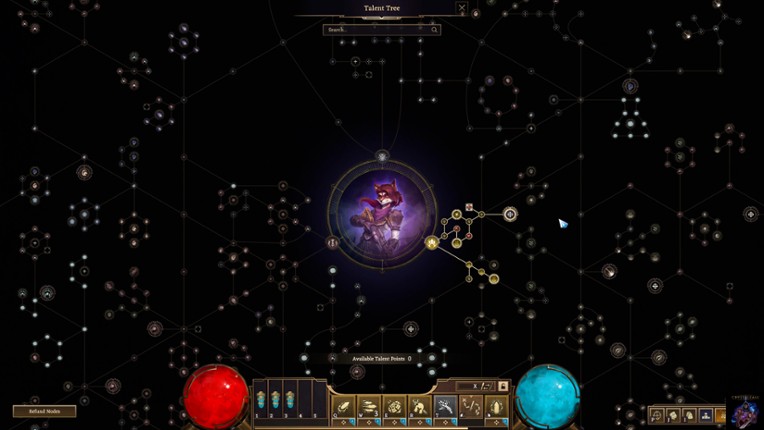Select the node at top of portrait ring
This screenshot has height=430, width=764.
382,157
